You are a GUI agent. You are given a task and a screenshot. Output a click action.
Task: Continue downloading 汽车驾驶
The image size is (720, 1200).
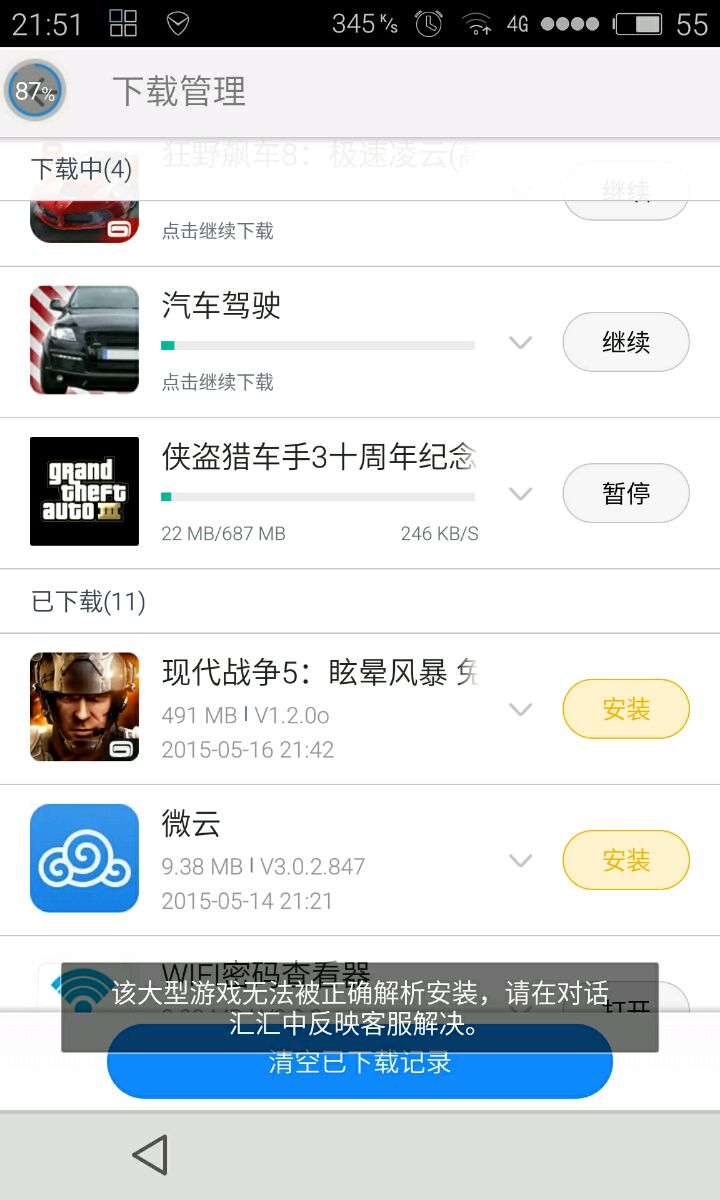(x=626, y=342)
